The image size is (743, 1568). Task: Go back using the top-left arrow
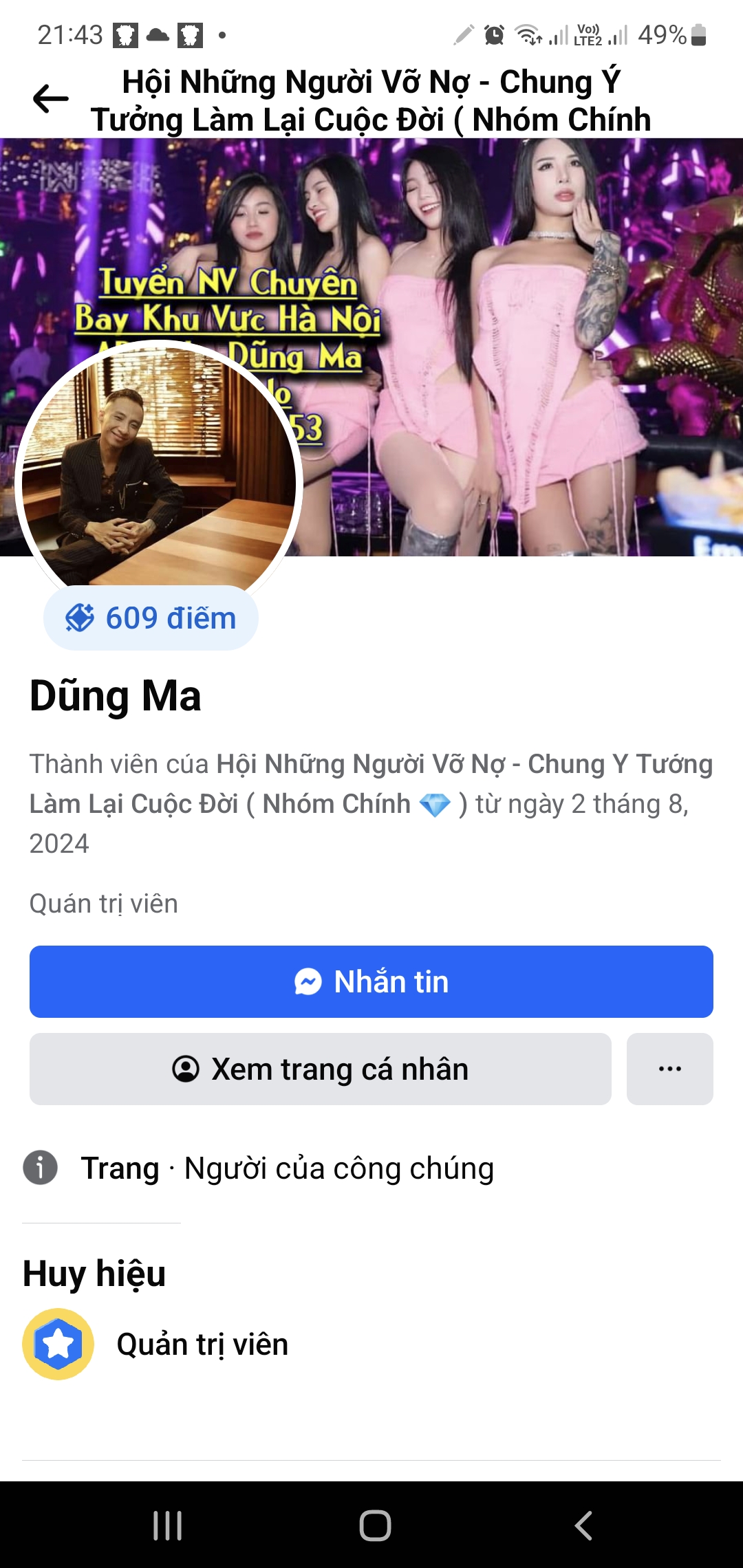click(51, 99)
